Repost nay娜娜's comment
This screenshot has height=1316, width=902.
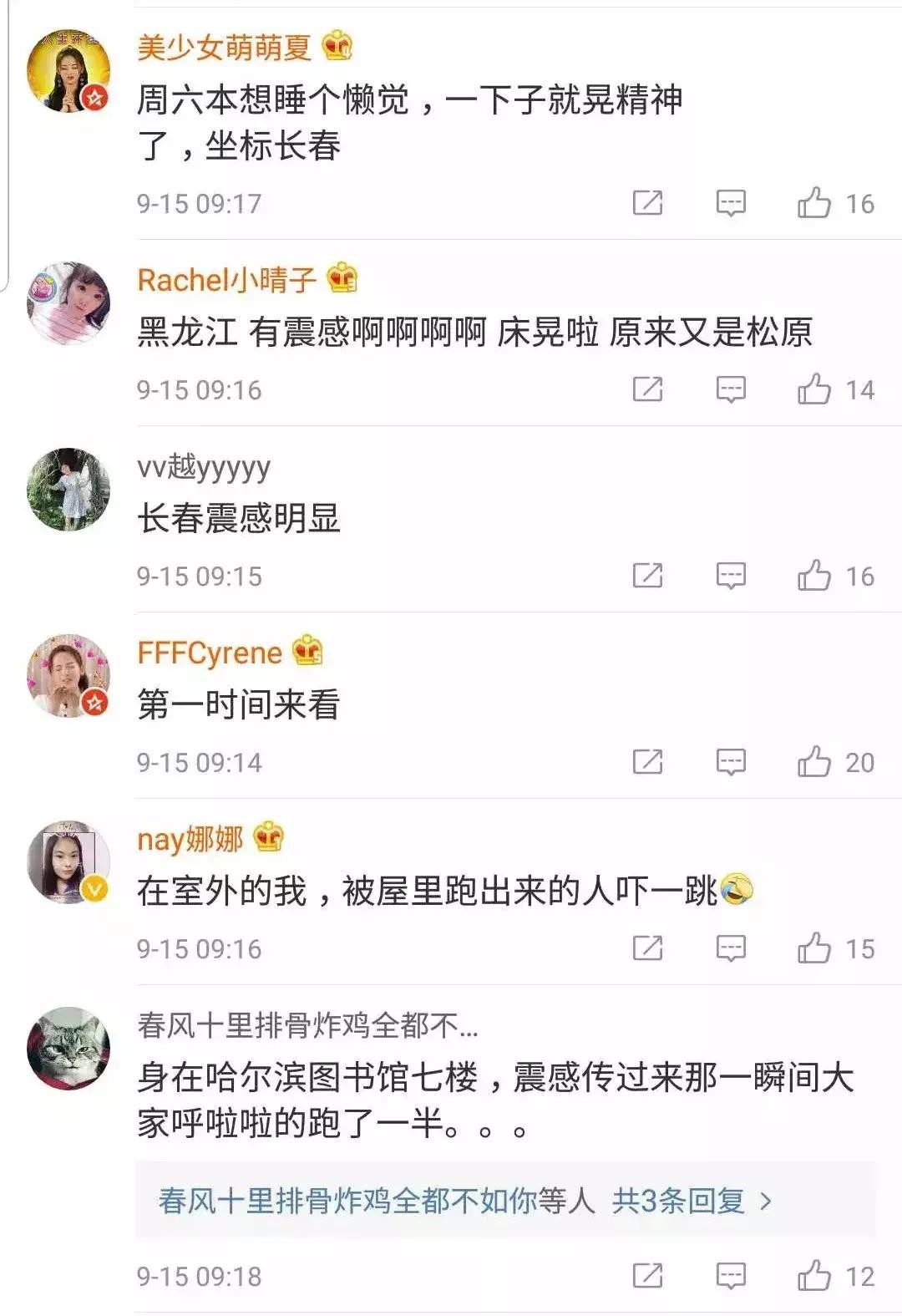(x=647, y=948)
